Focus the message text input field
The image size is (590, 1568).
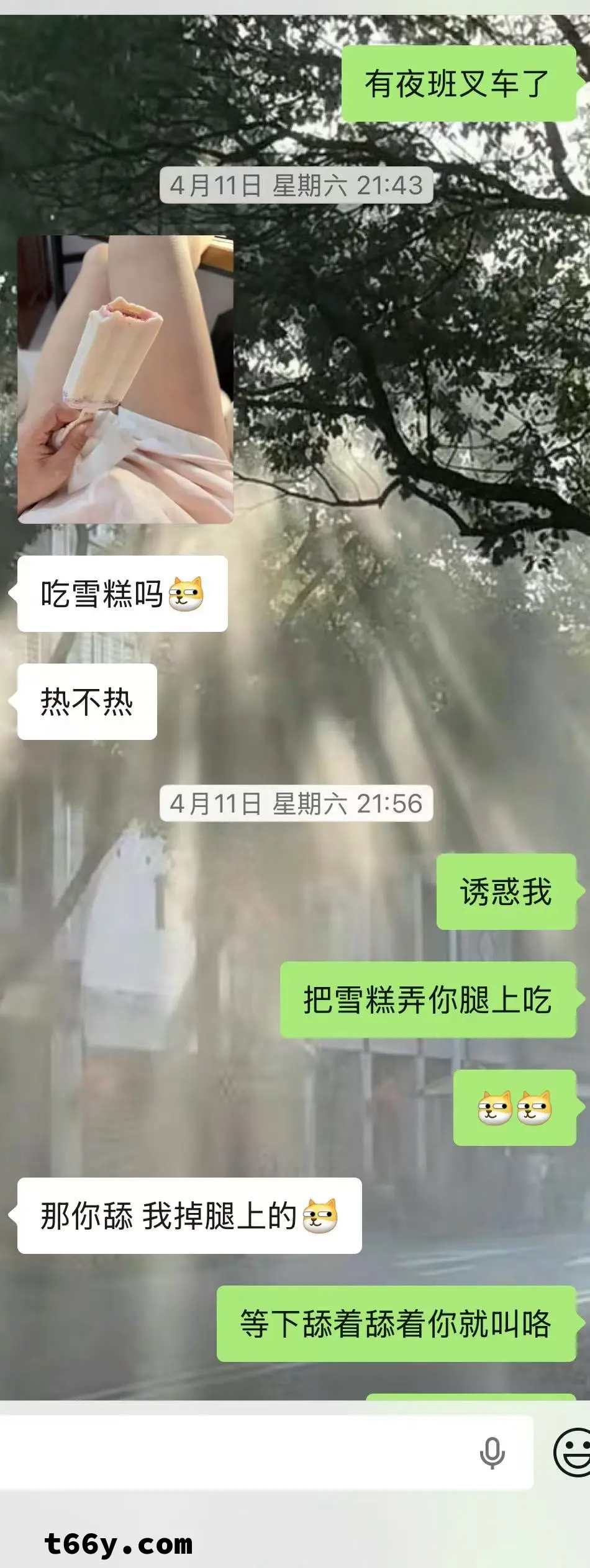click(236, 1453)
